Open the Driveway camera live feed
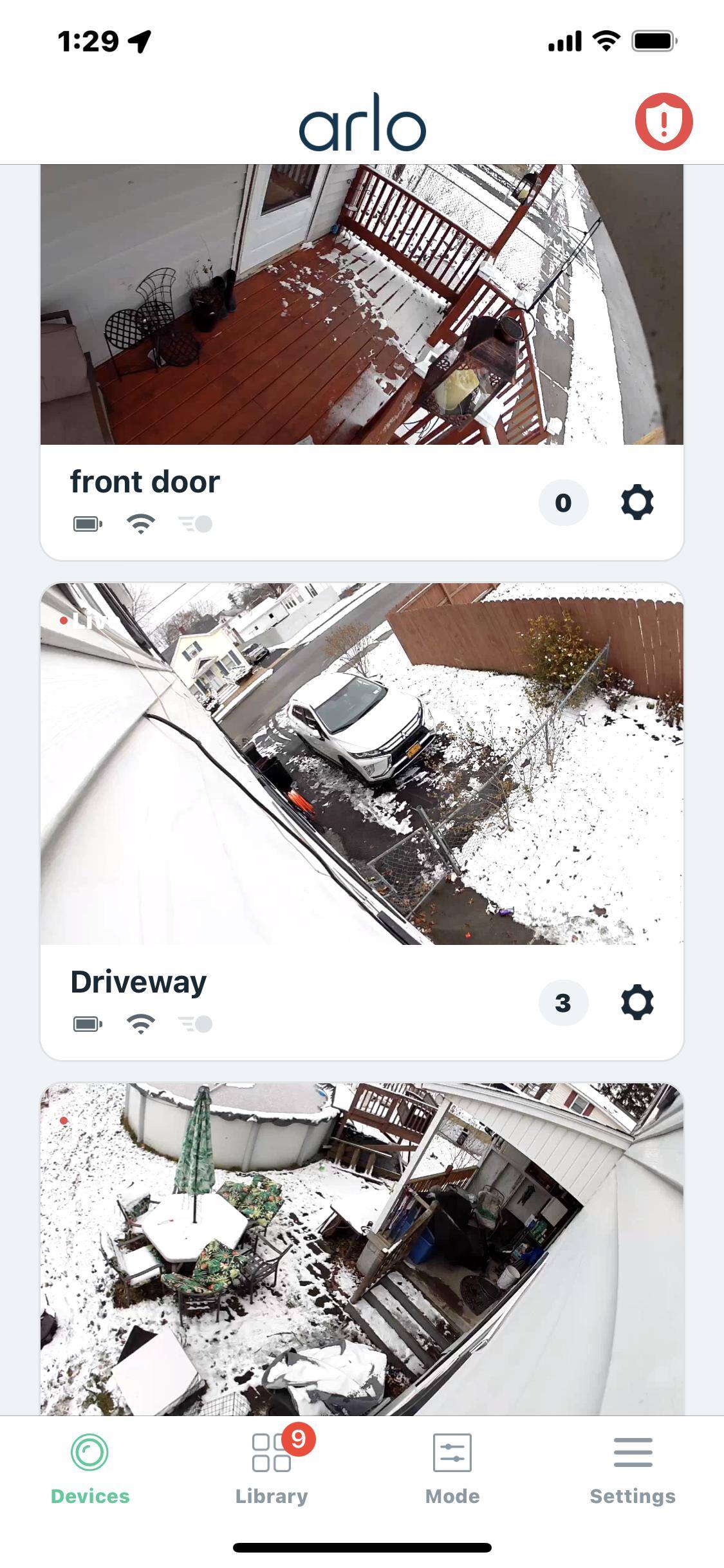This screenshot has width=724, height=1568. tap(362, 764)
